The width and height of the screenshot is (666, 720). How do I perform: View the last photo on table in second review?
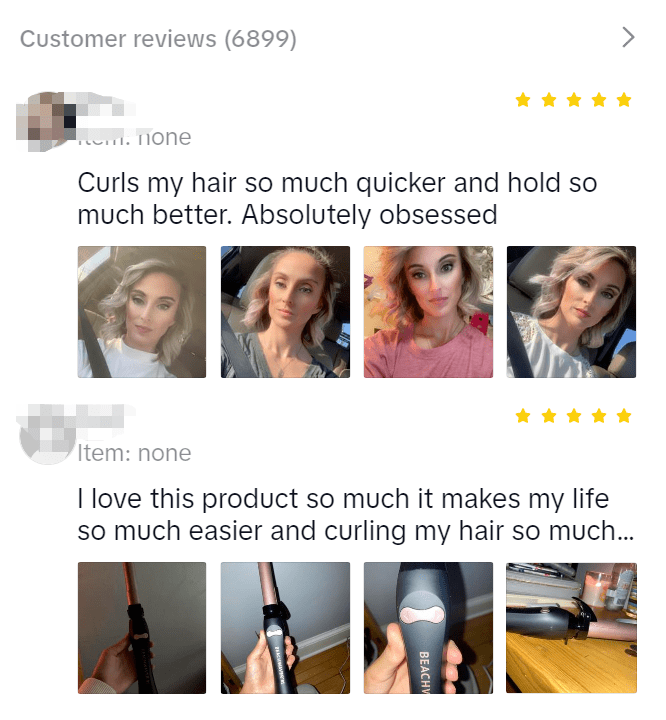(571, 627)
